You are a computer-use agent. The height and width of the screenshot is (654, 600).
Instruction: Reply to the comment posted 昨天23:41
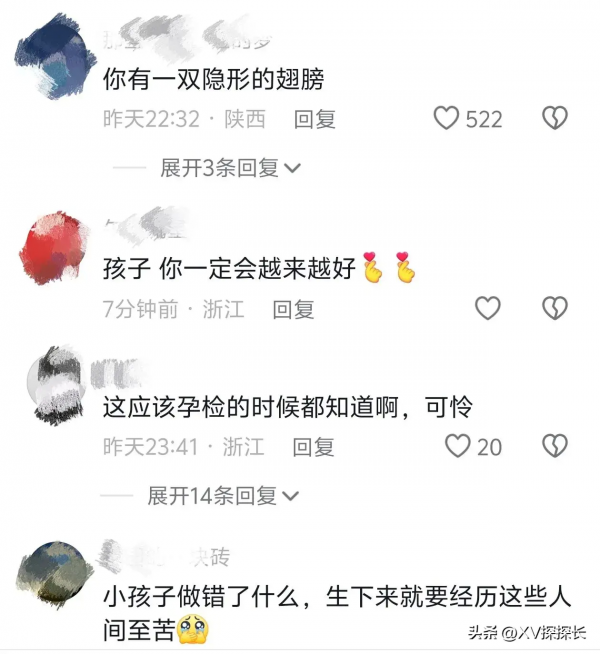[x=314, y=447]
